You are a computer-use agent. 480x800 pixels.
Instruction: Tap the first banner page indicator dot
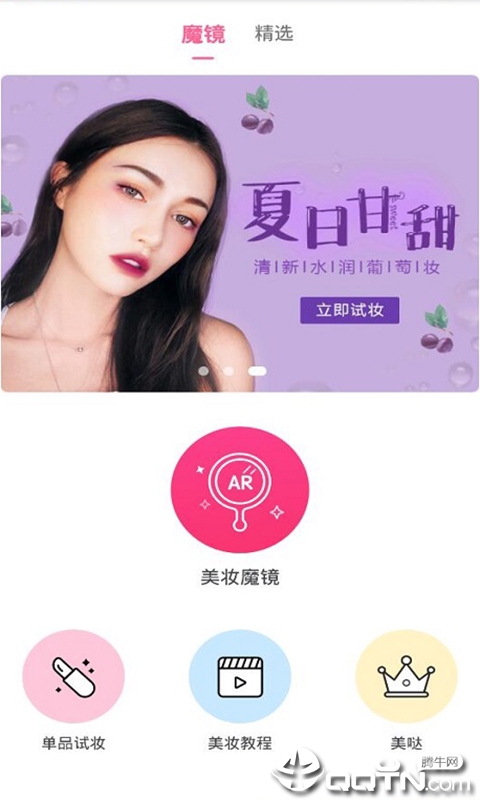(203, 371)
